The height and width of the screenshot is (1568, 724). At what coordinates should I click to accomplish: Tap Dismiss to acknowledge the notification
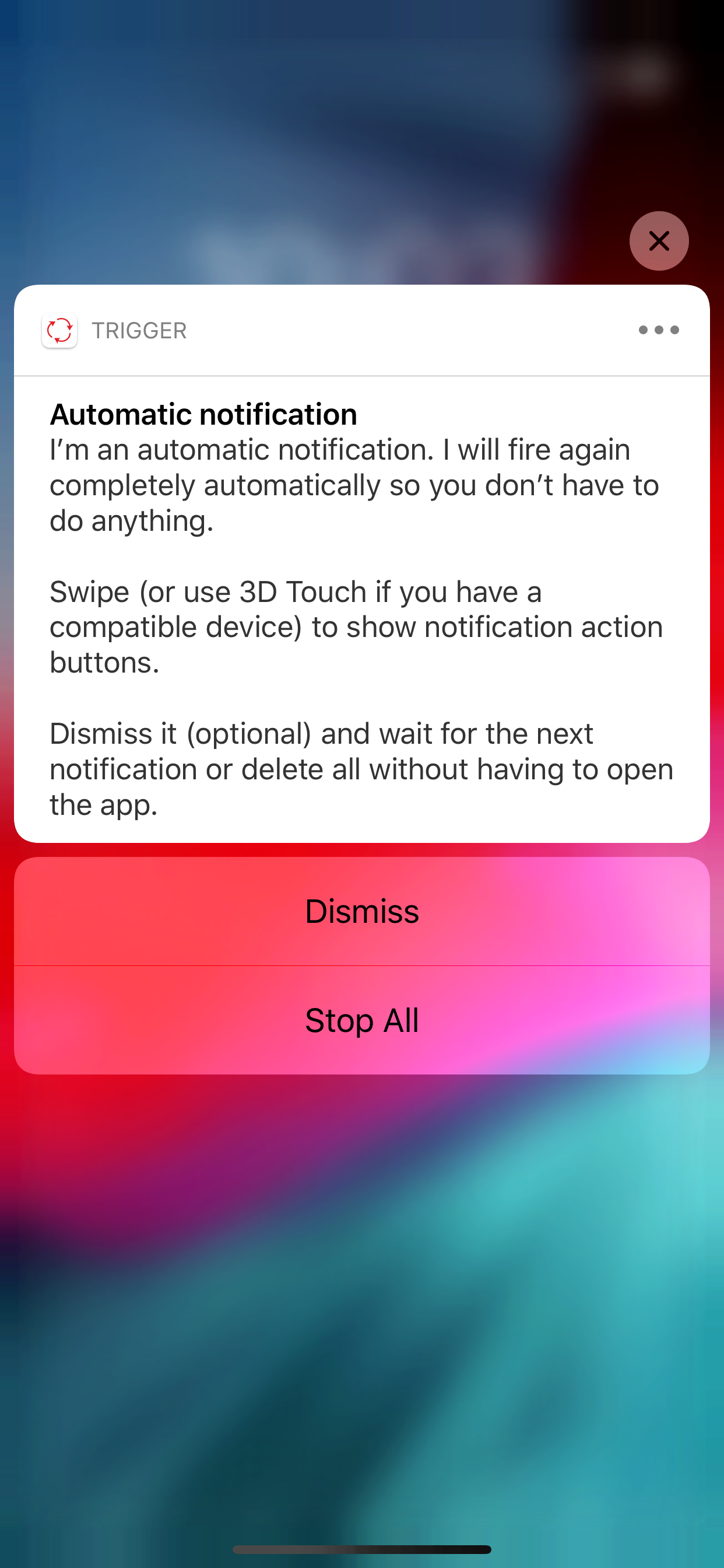(361, 911)
